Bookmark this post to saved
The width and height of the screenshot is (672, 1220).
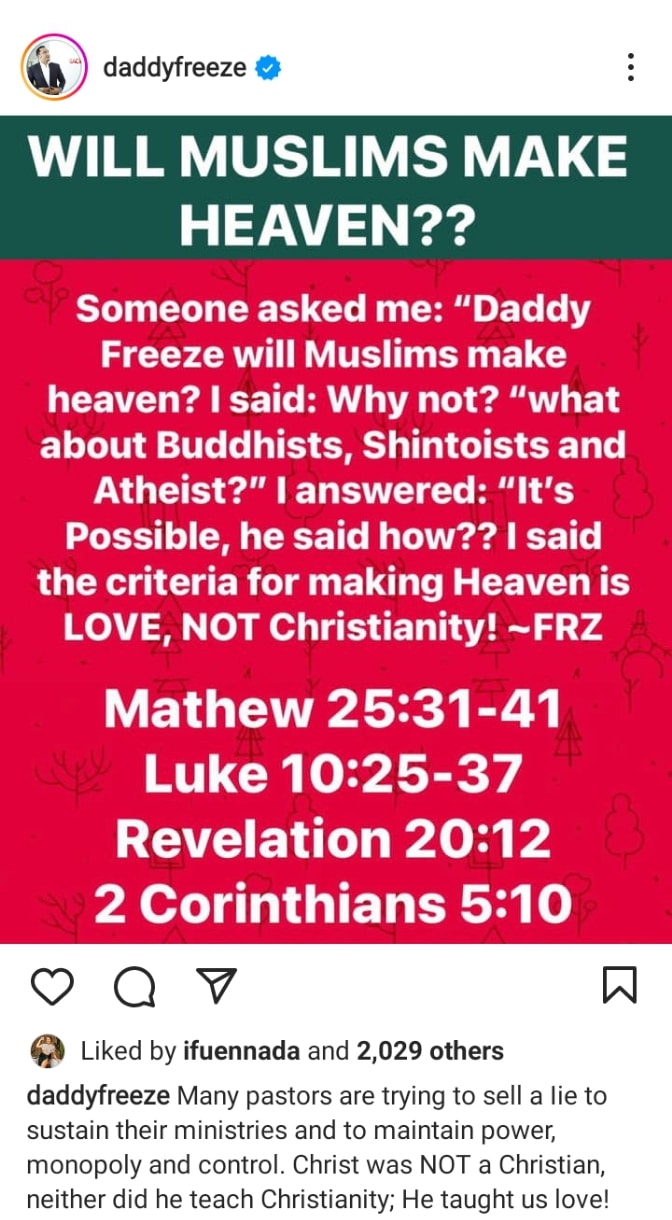click(620, 985)
